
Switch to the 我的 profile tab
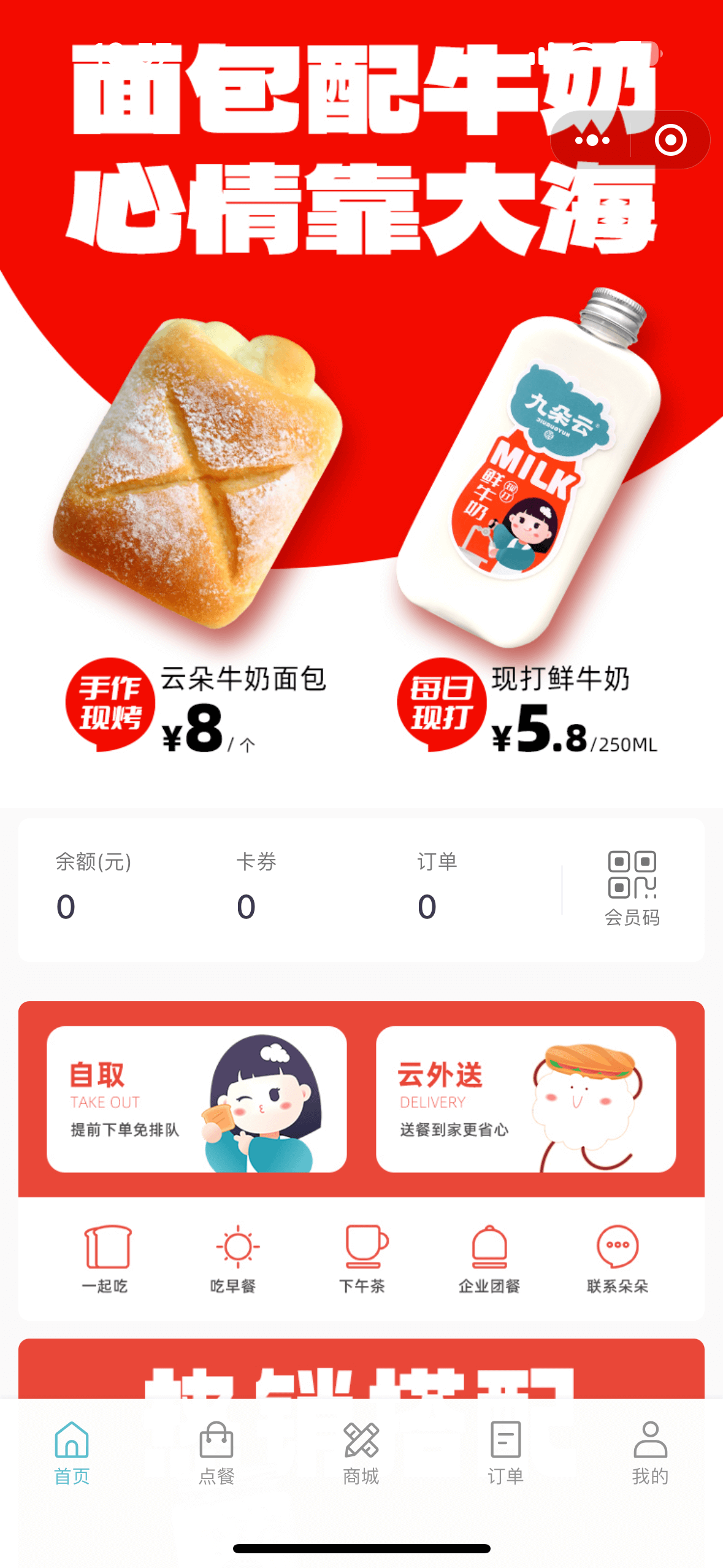[x=650, y=1453]
